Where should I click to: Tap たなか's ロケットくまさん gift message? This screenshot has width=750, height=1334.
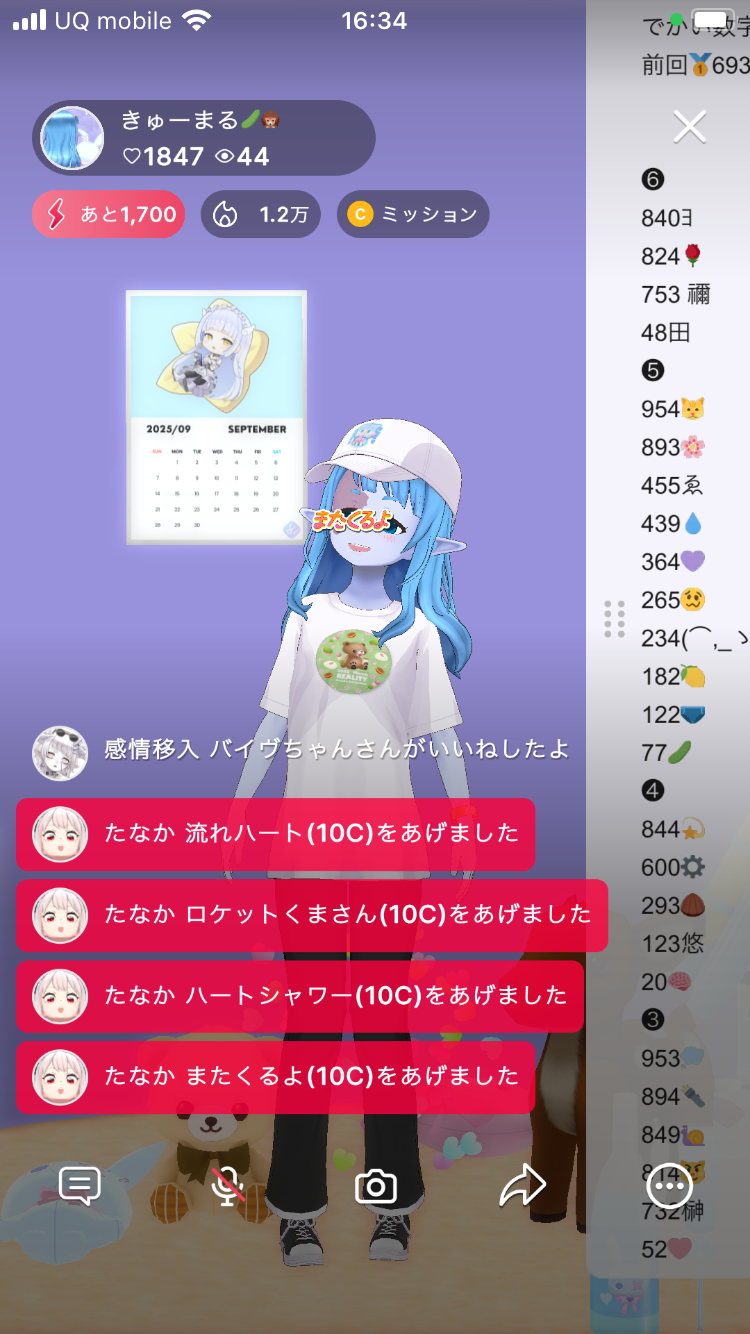coord(311,914)
